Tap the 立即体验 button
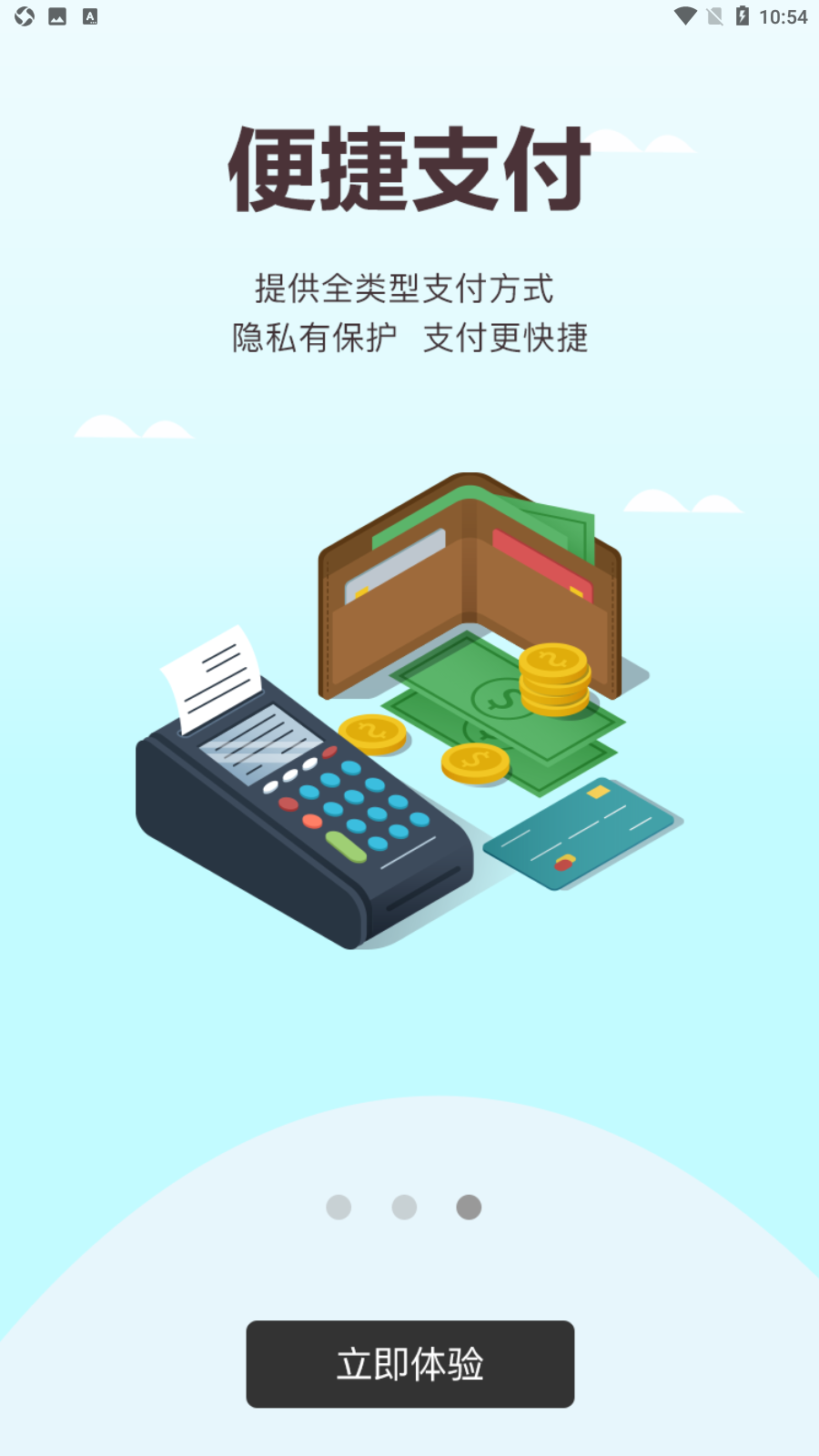The image size is (819, 1456). coord(409,1364)
